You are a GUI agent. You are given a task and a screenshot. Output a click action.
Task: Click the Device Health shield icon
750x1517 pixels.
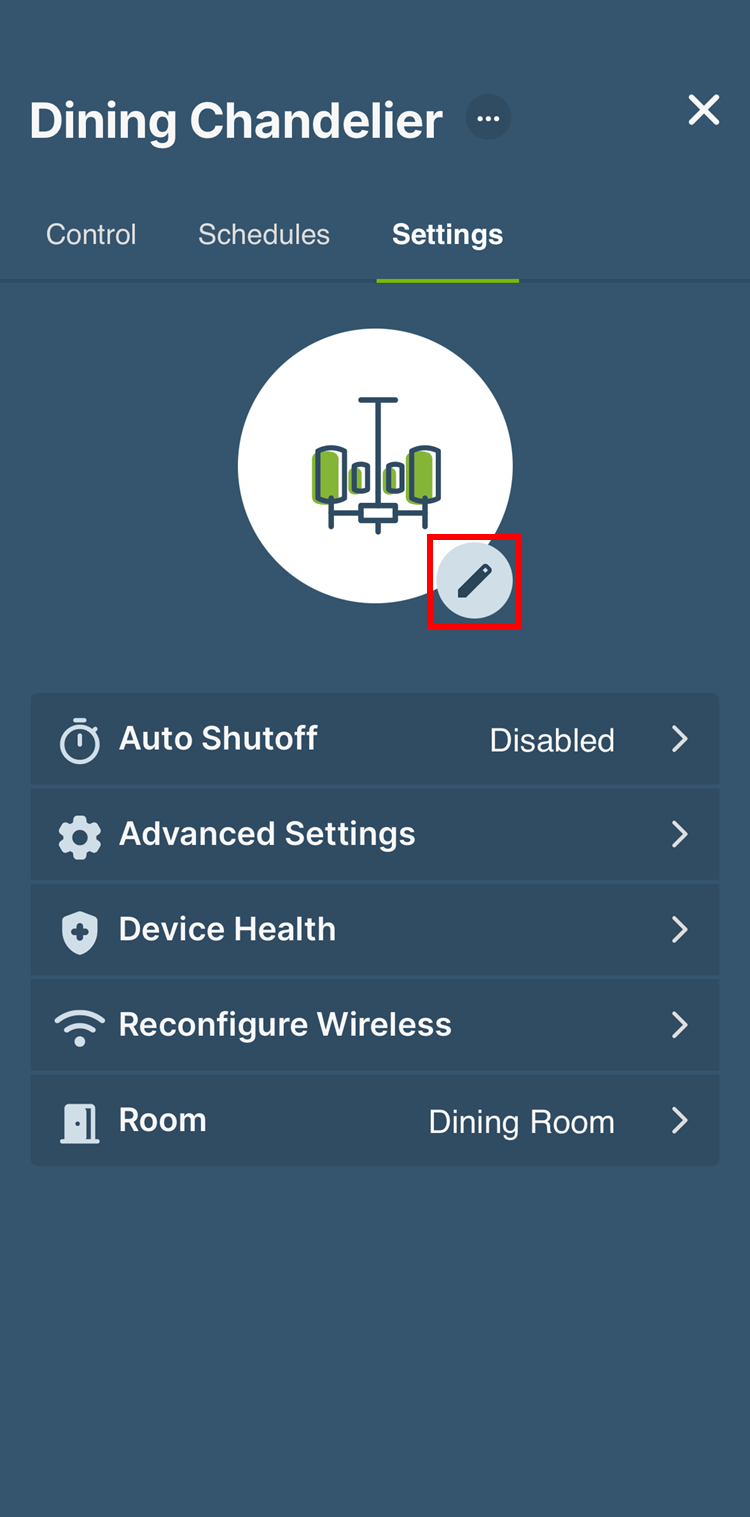point(81,929)
